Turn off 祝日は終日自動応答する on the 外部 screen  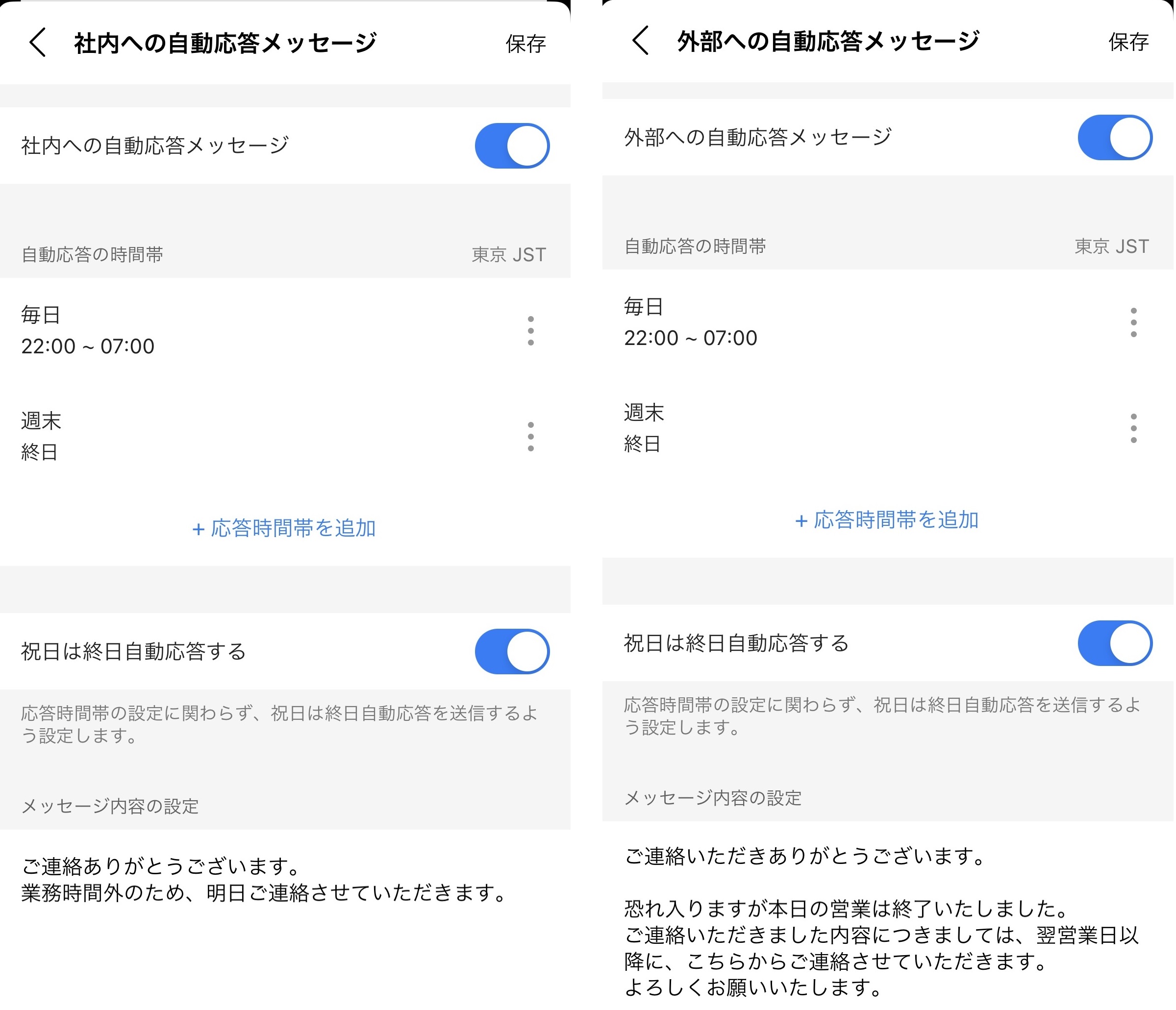(x=1114, y=643)
